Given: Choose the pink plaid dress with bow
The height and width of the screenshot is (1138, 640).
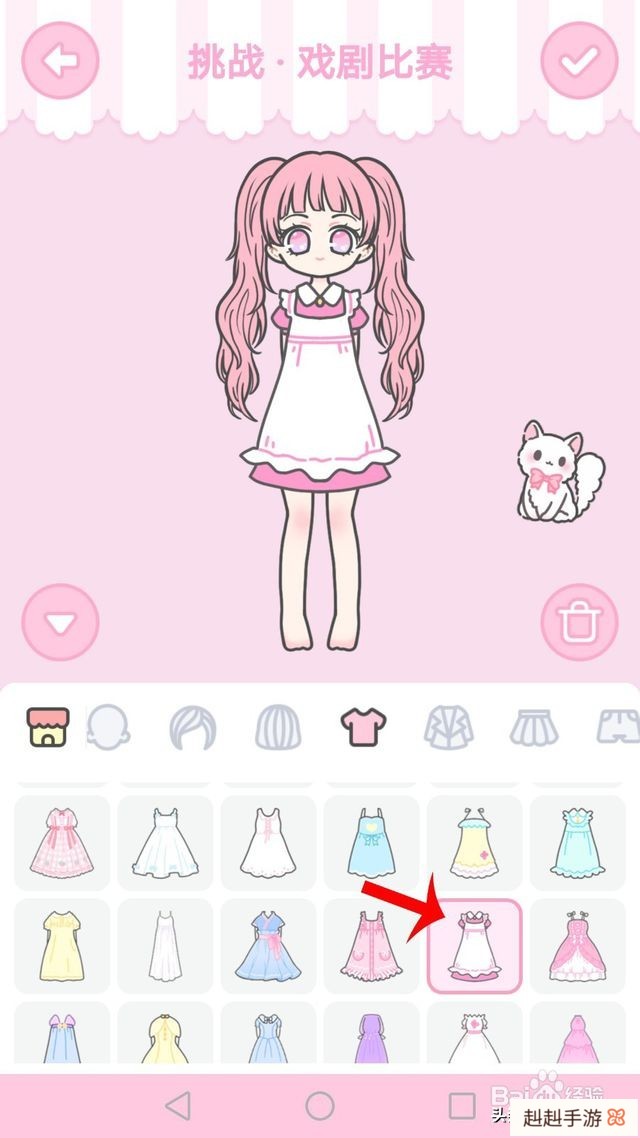Looking at the screenshot, I should (x=62, y=843).
